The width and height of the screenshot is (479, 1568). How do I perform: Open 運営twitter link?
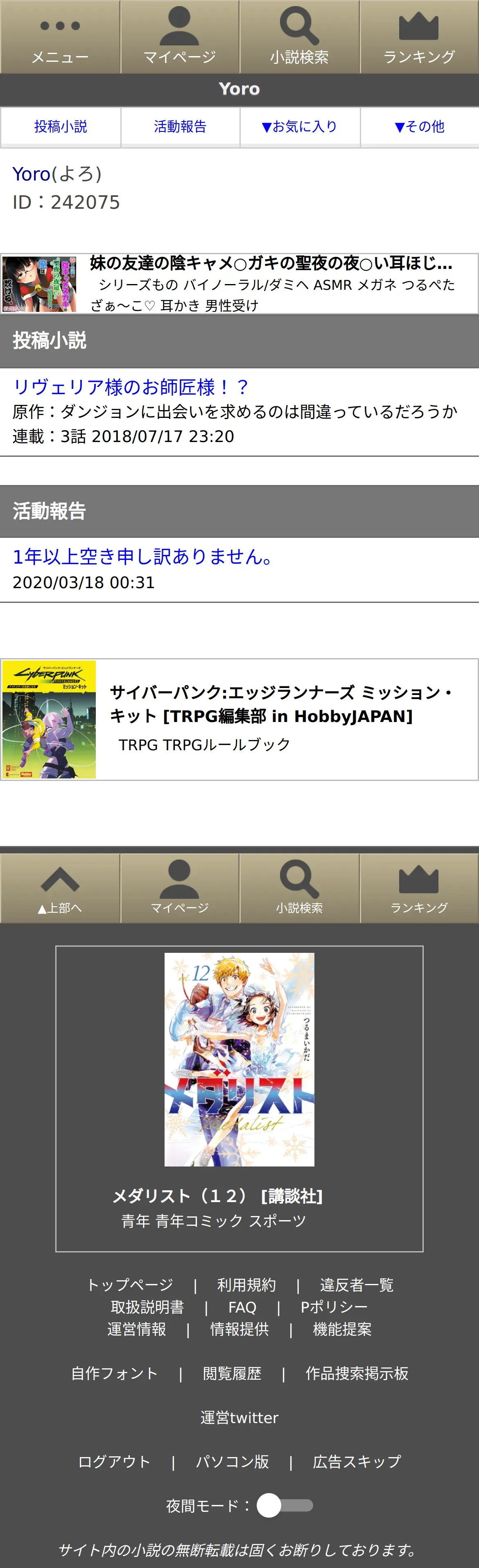click(x=239, y=1418)
